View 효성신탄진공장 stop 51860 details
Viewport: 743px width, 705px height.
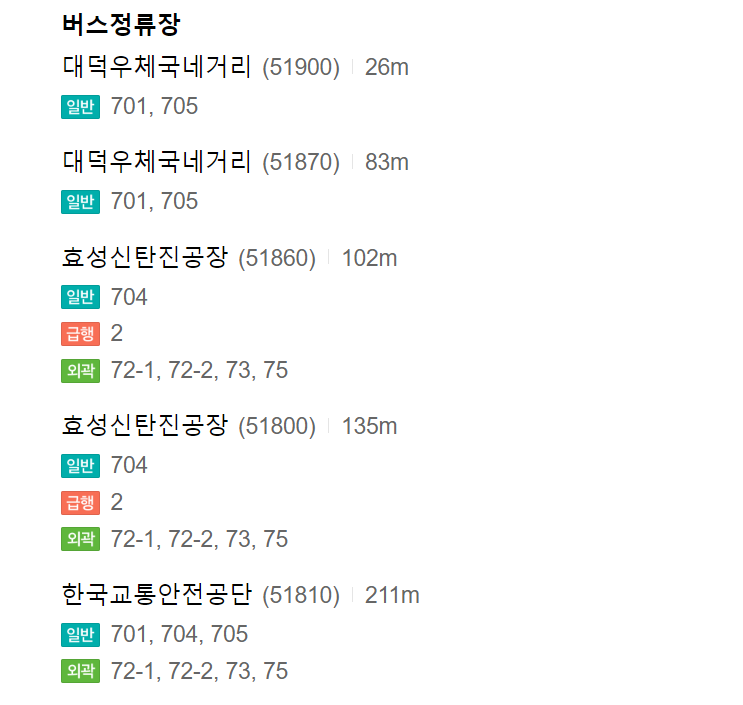[145, 258]
